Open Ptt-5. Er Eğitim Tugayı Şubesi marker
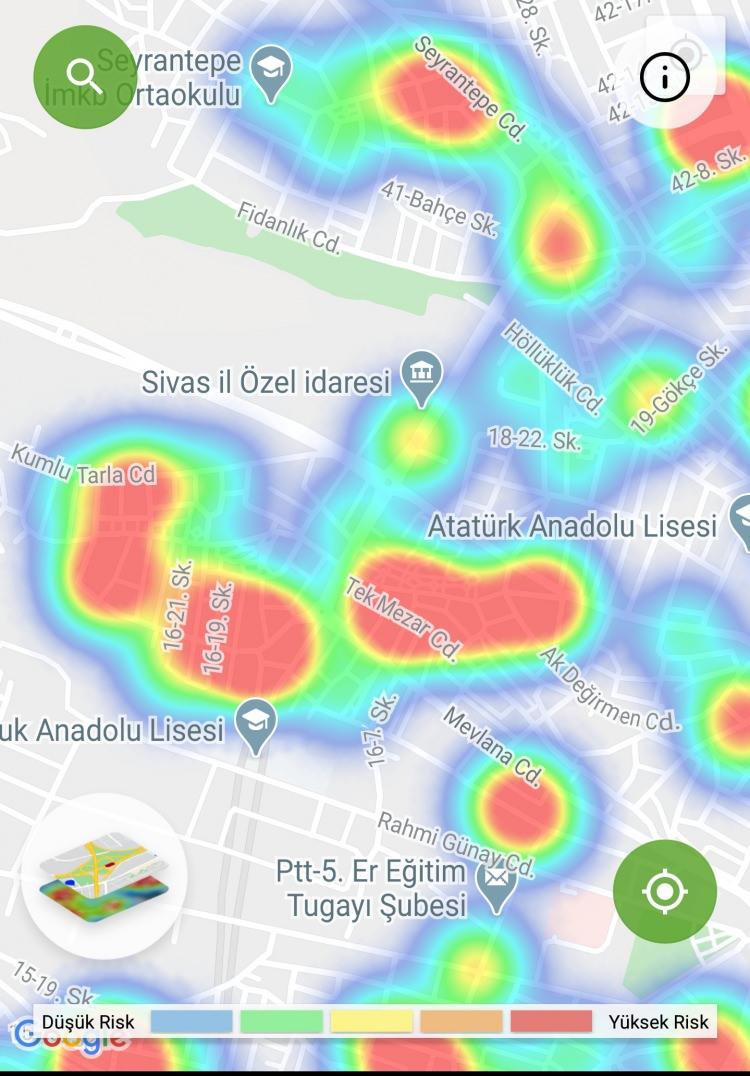Screen dimensions: 750x1076 point(497,884)
